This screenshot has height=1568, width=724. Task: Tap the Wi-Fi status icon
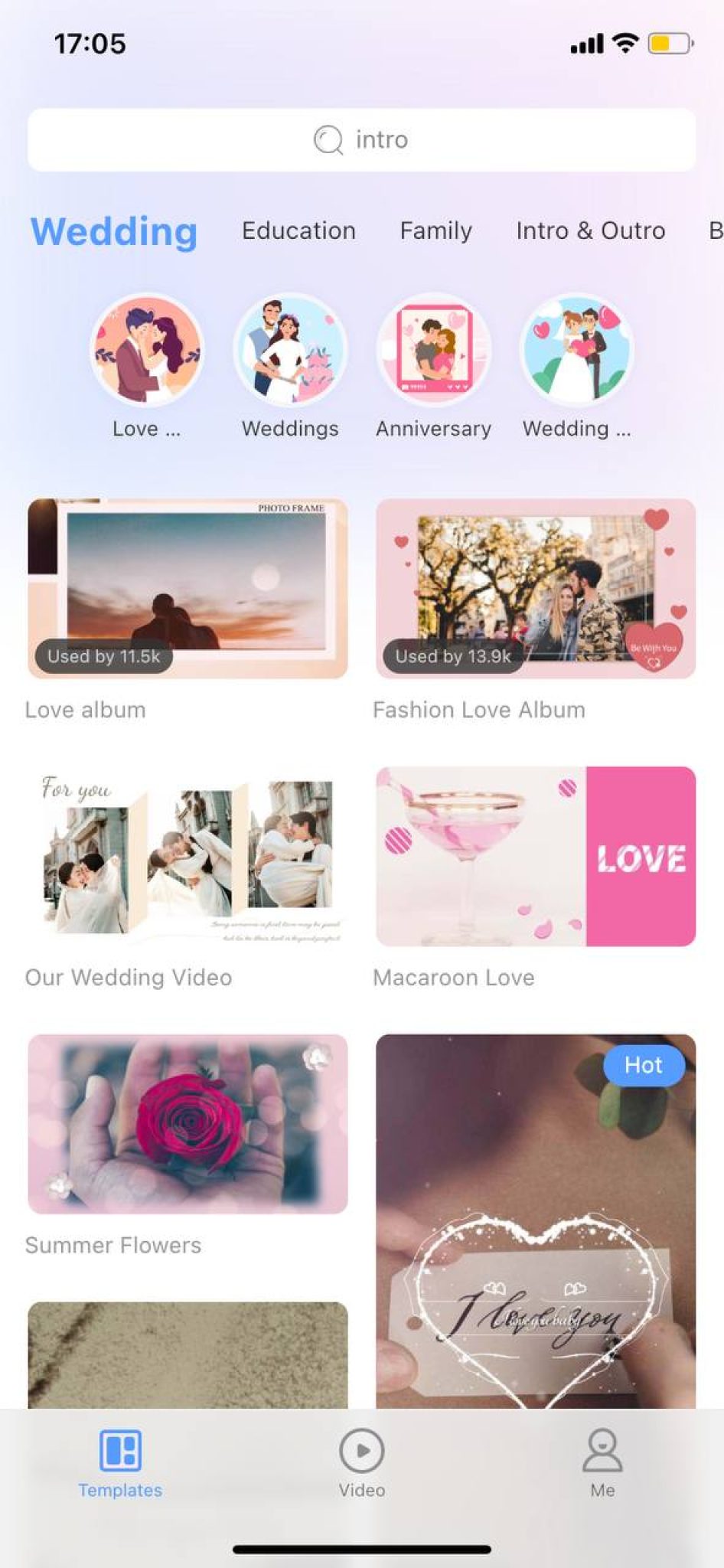coord(625,44)
